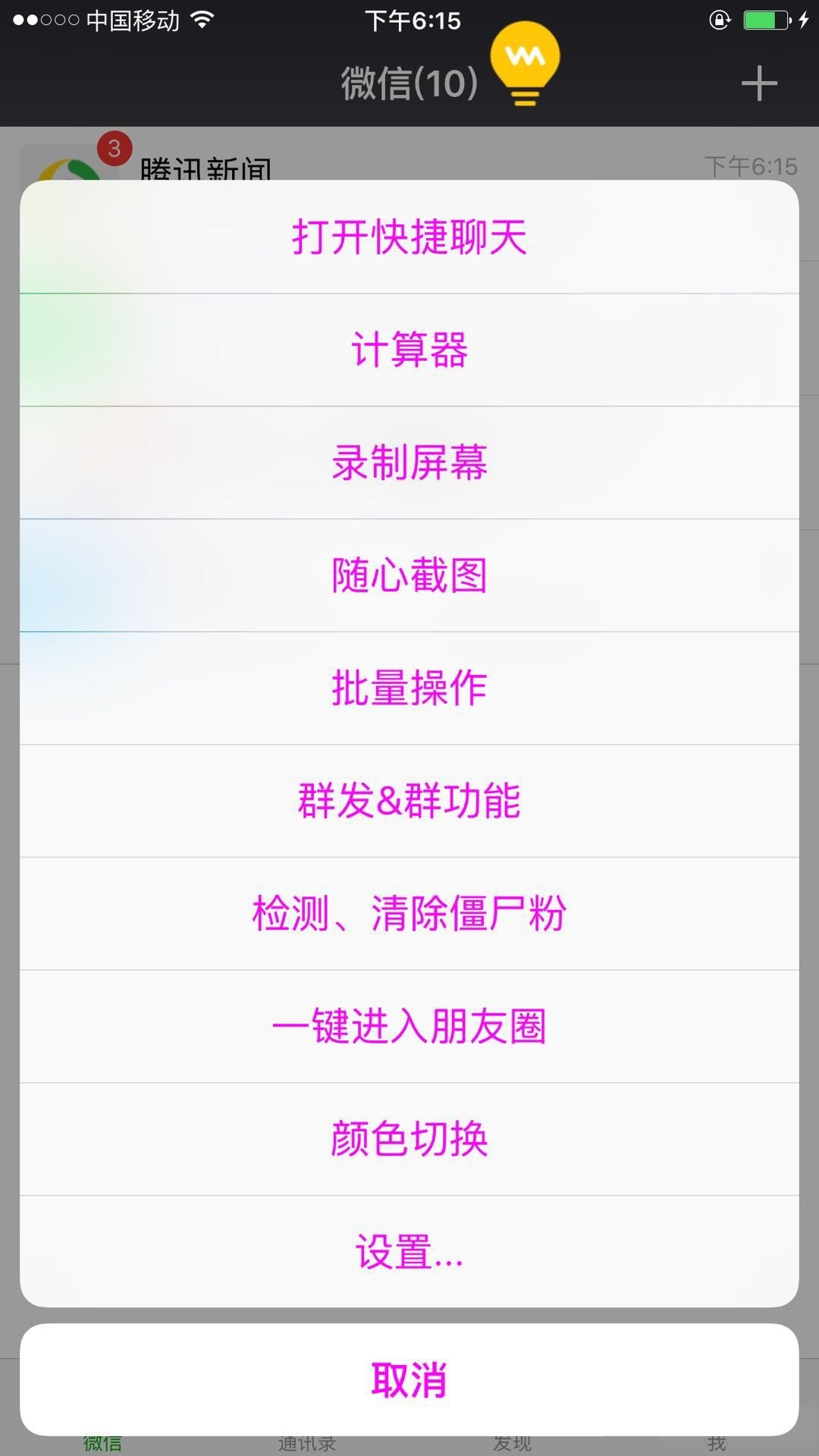Open 一键进入朋友圈 moments shortcut
Screen dimensions: 819x1456
click(409, 1025)
